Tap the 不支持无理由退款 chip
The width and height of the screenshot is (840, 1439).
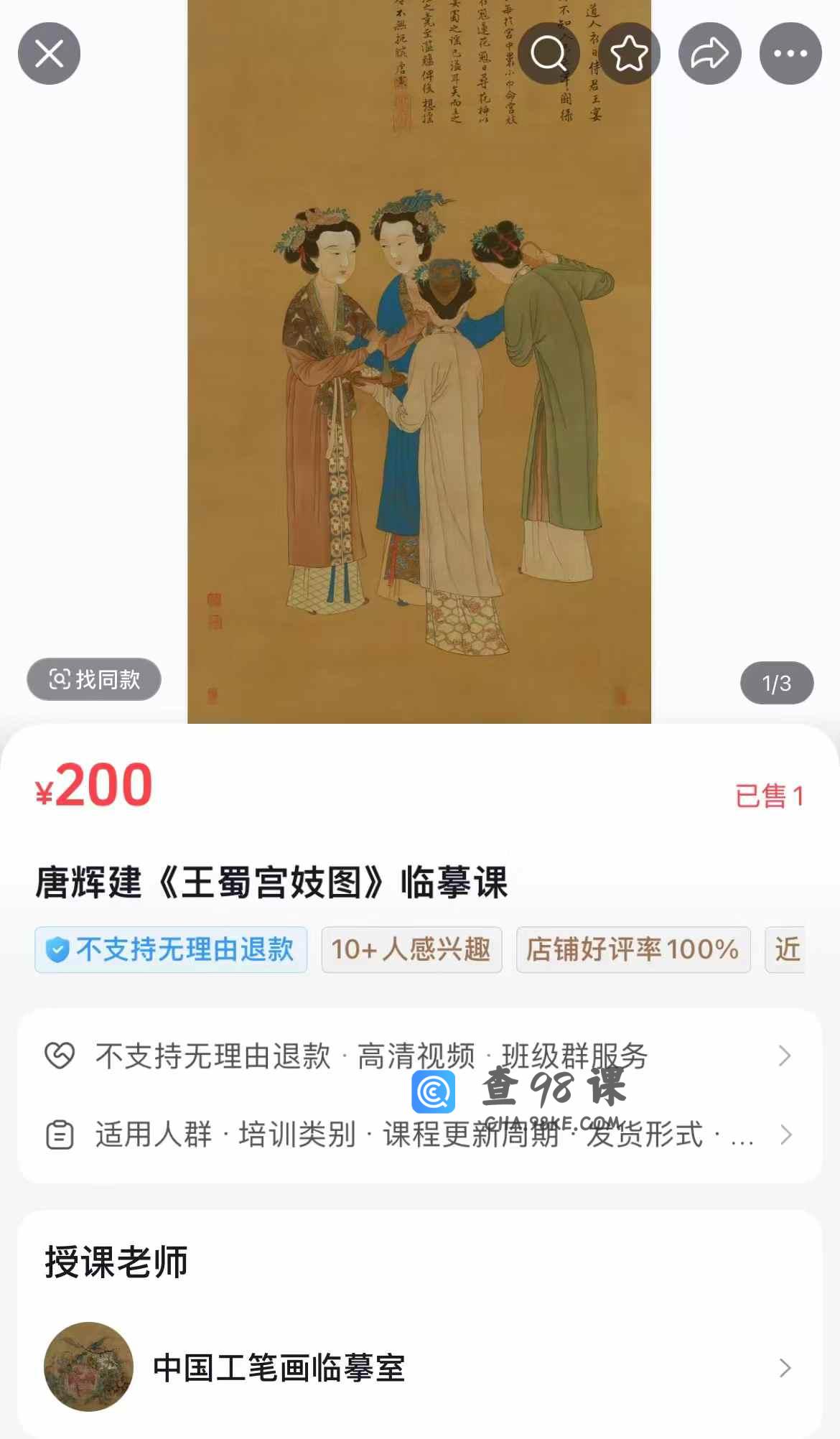tap(171, 949)
